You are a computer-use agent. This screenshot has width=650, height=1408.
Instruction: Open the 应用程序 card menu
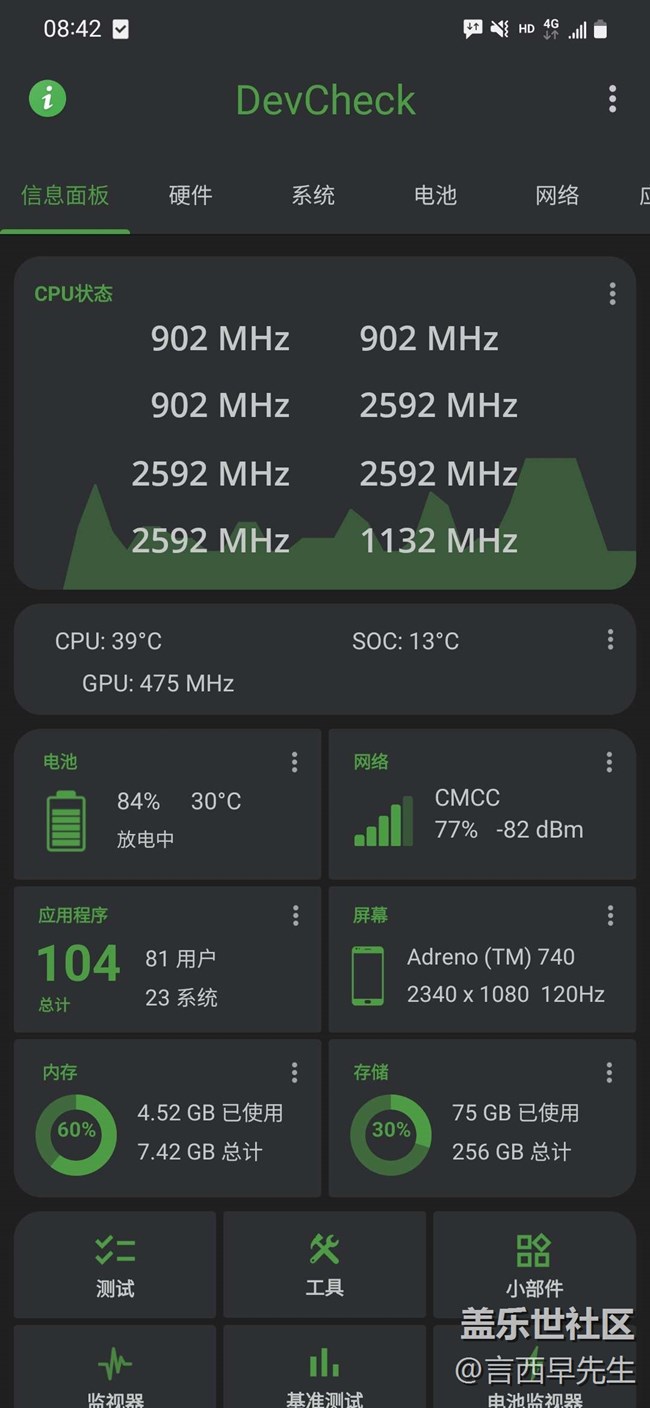(295, 915)
